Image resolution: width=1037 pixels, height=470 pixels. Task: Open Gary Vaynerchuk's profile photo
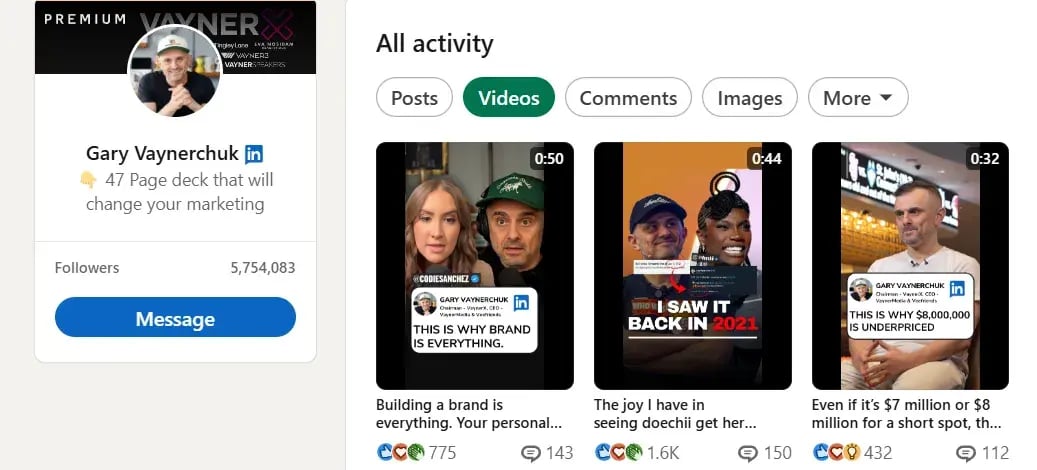coord(175,72)
